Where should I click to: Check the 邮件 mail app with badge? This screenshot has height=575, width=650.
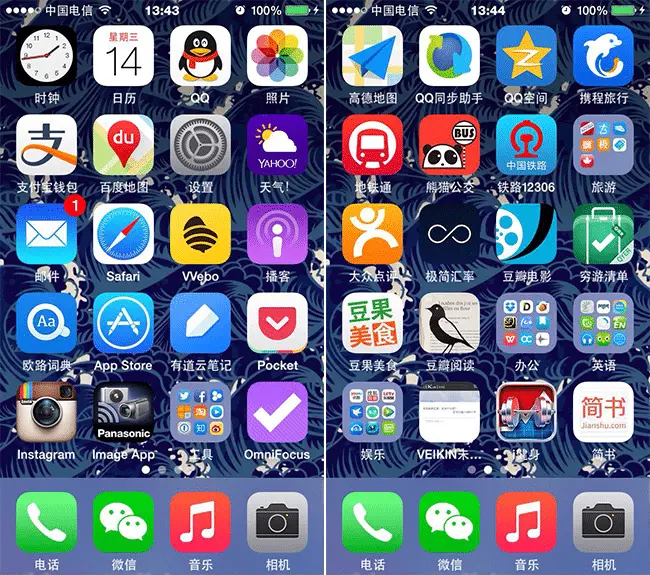[x=46, y=234]
